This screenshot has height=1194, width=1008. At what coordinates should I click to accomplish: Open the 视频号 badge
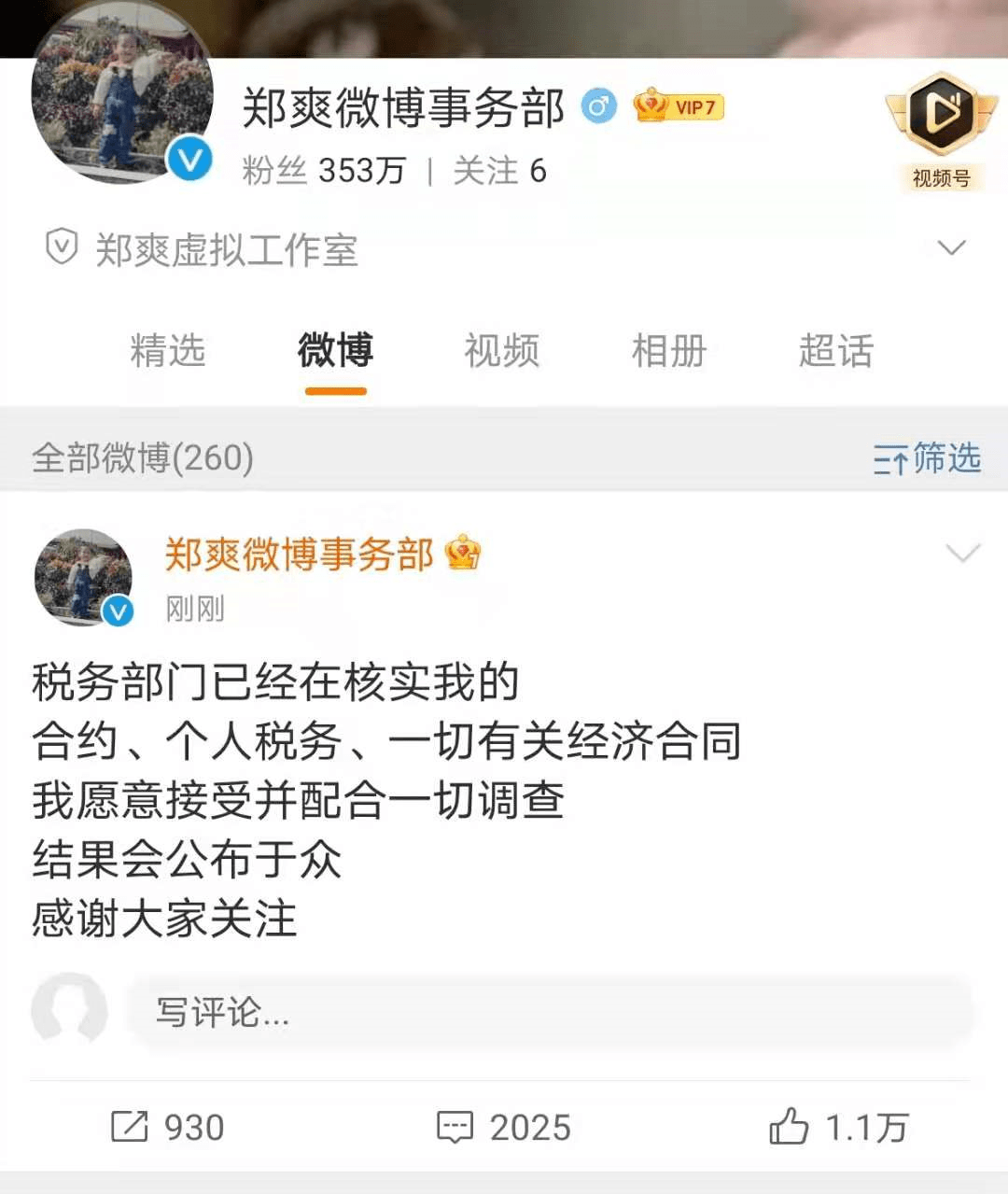tap(941, 131)
